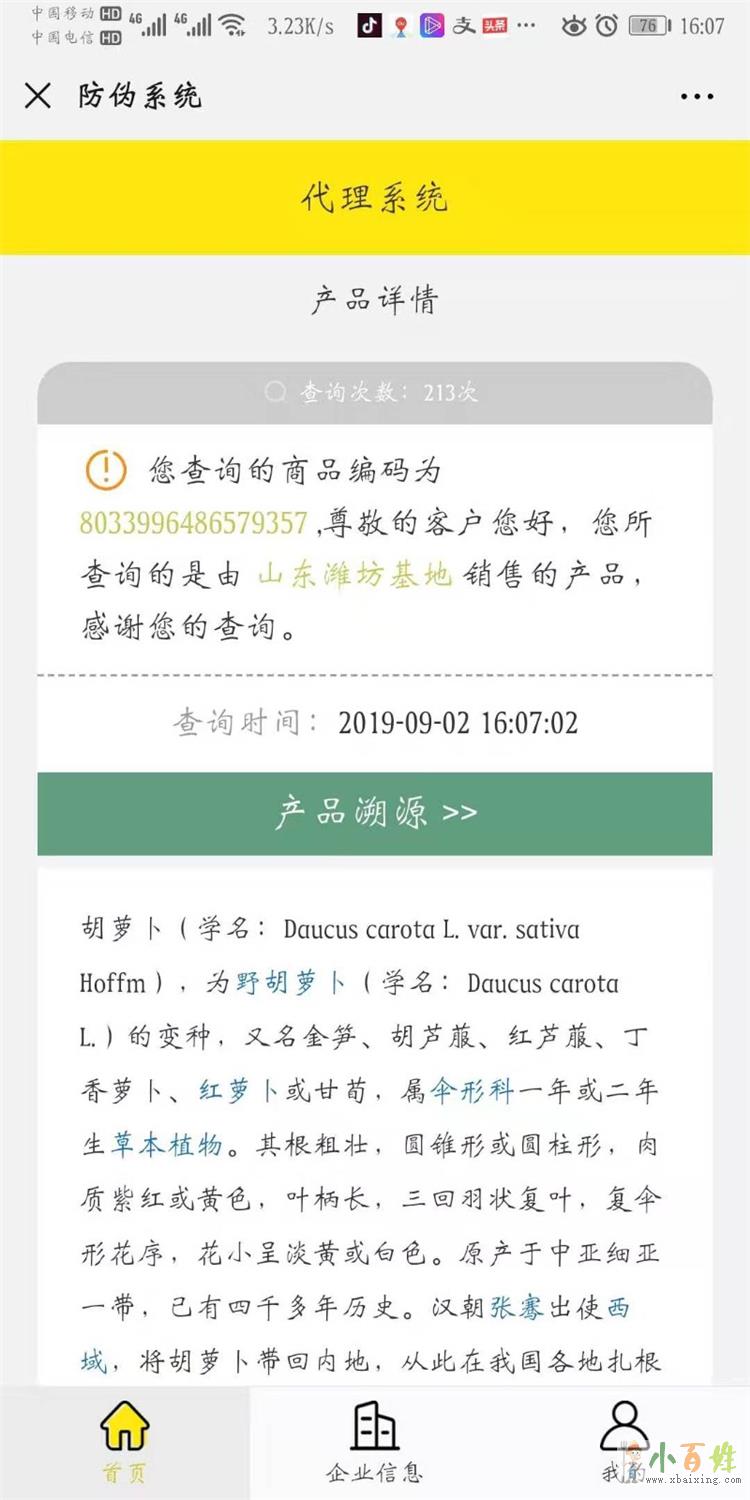Viewport: 750px width, 1500px height.
Task: Go to the profile tab at bottom right
Action: click(x=623, y=1441)
